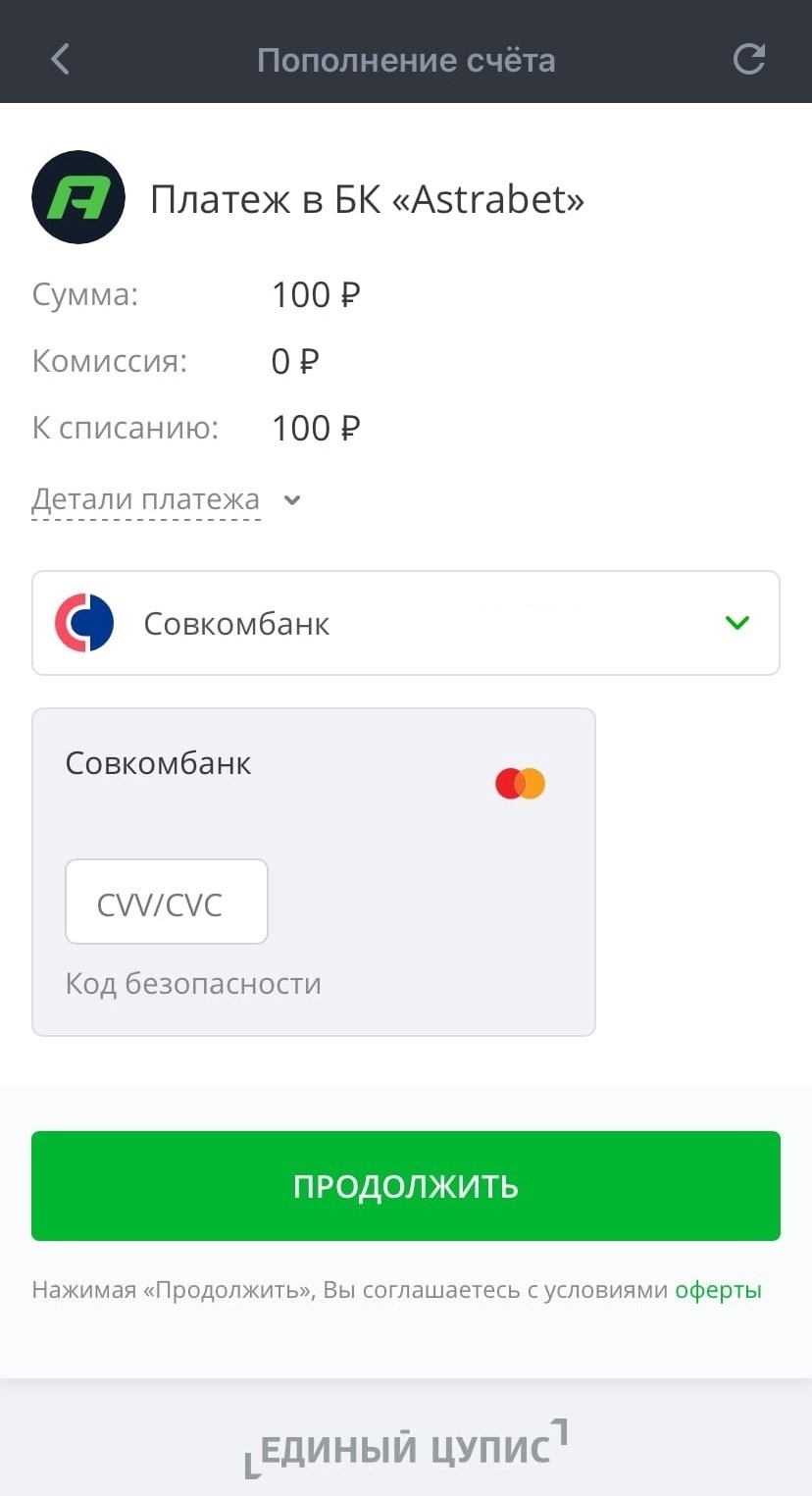This screenshot has width=812, height=1496.
Task: Go back from the Пополнение счёта screen
Action: [x=60, y=60]
